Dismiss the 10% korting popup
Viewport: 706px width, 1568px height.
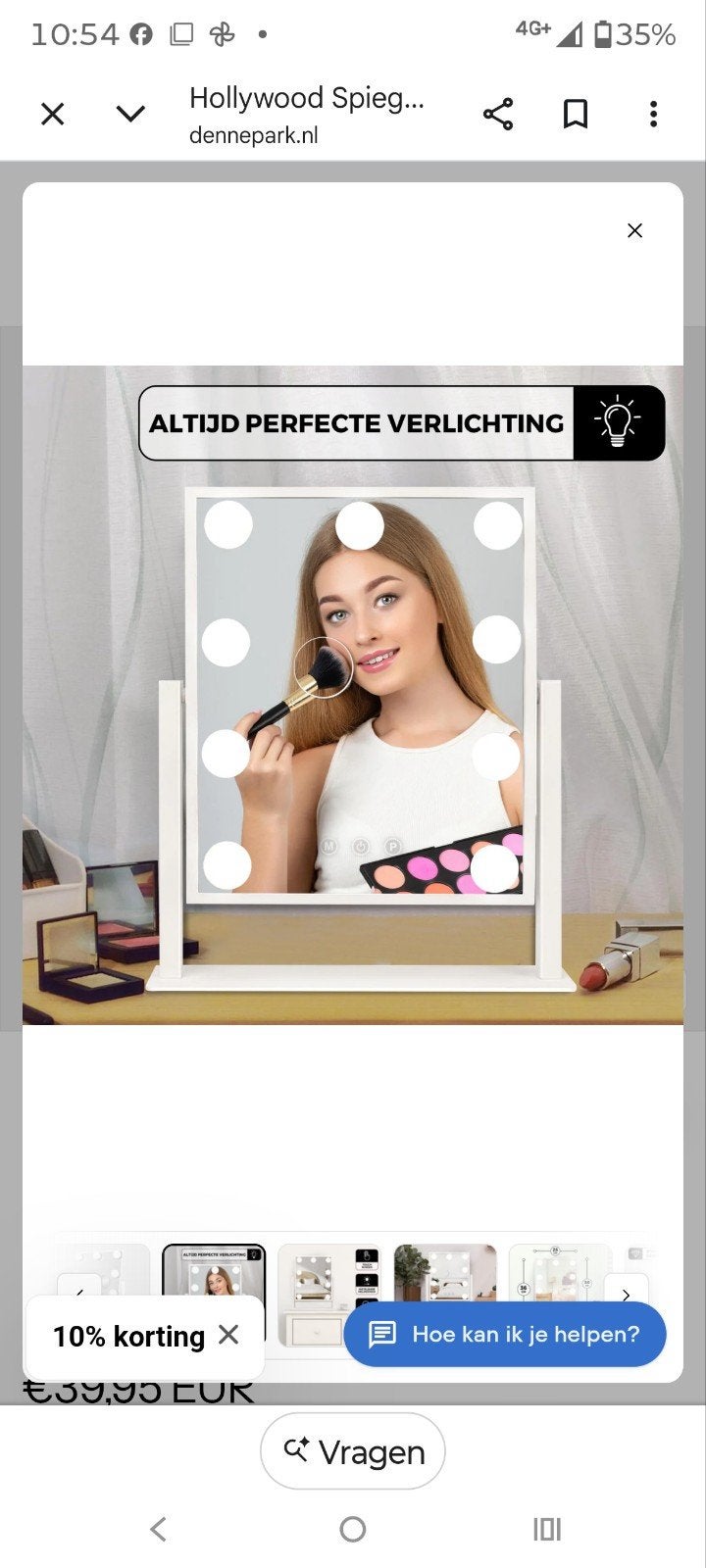tap(228, 1335)
